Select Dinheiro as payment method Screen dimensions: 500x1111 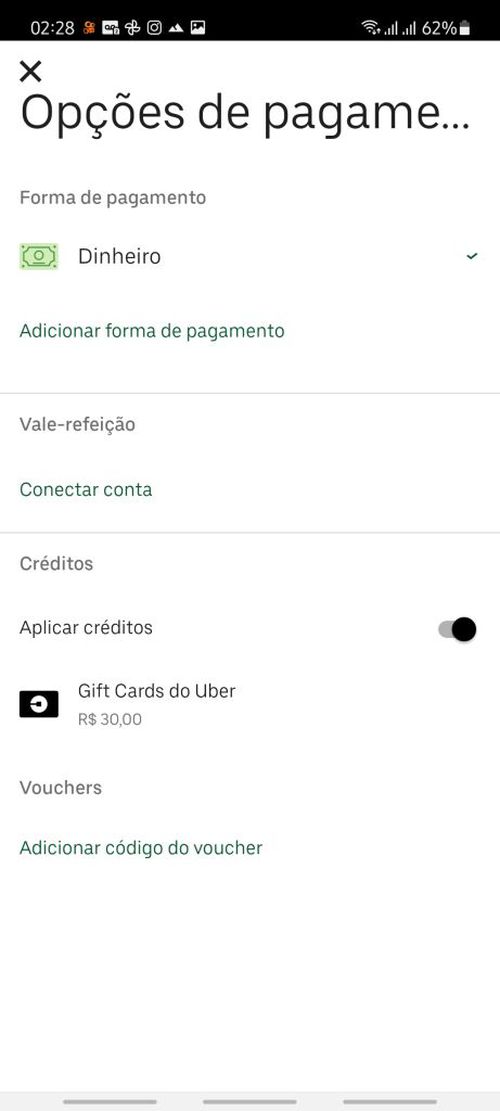(x=250, y=256)
